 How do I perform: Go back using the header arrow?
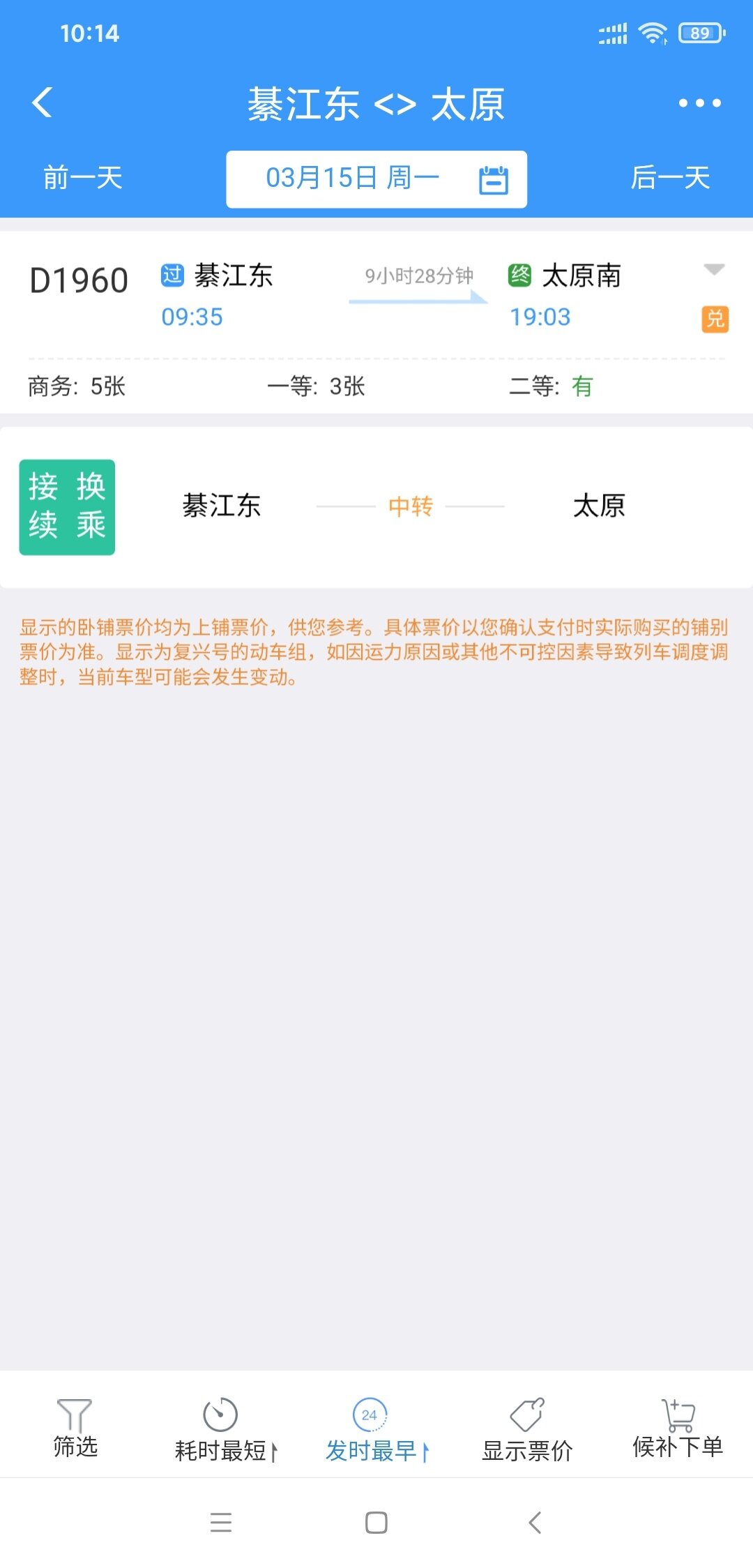43,103
